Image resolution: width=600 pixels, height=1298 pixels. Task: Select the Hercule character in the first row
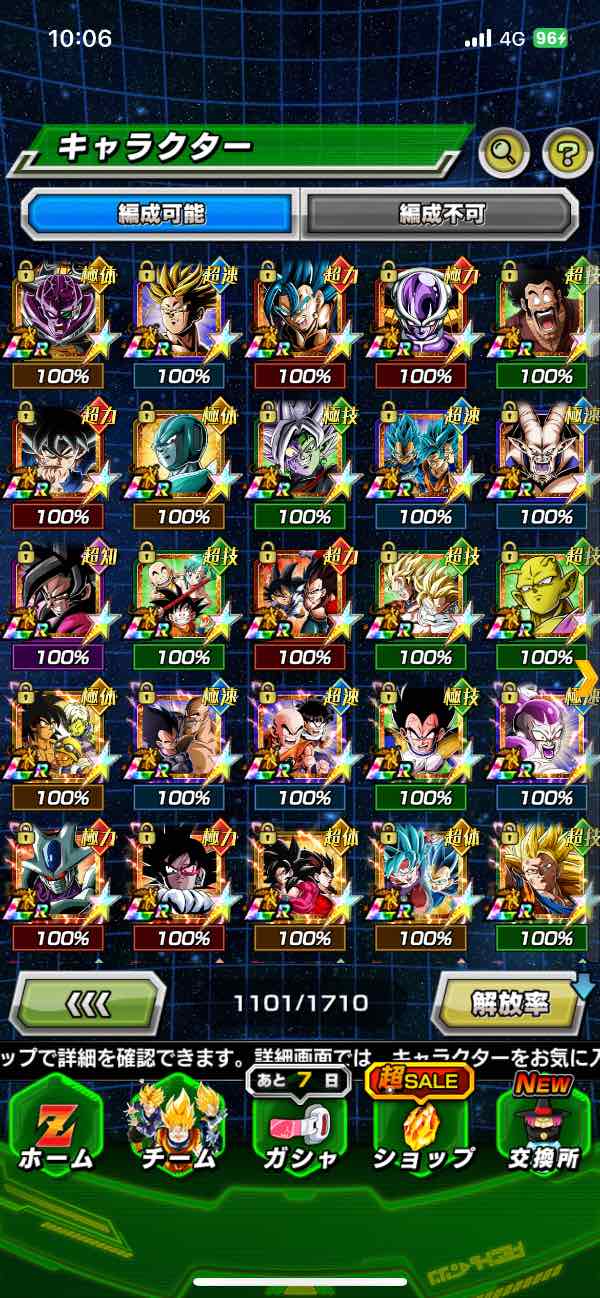tap(545, 312)
